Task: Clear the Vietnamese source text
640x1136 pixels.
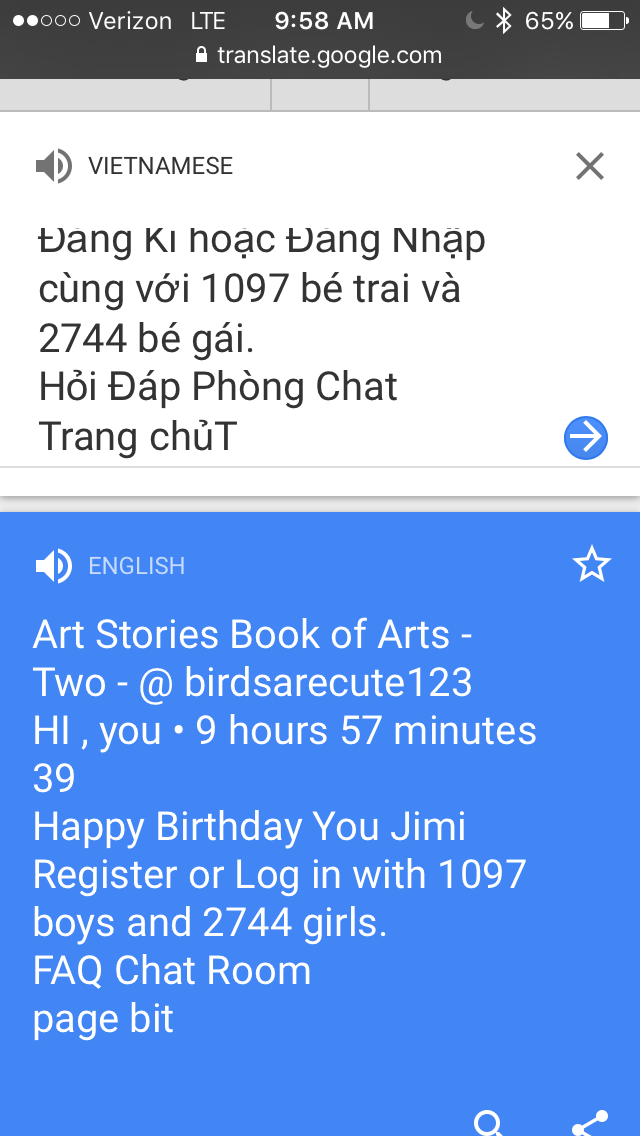Action: [590, 167]
